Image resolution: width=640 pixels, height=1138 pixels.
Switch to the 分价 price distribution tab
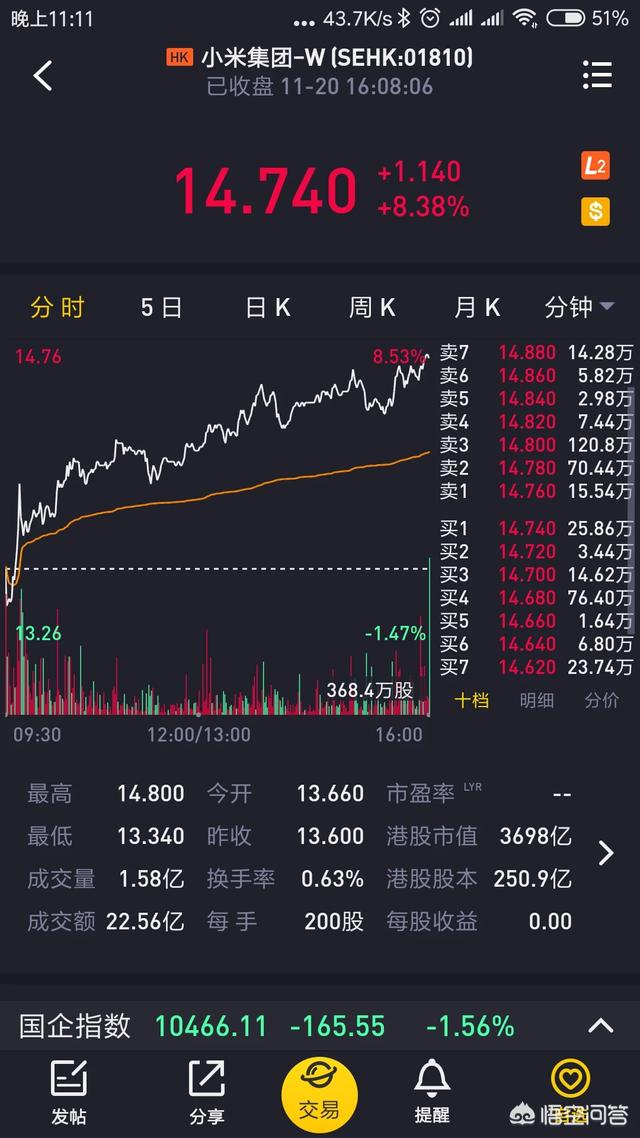click(x=602, y=700)
